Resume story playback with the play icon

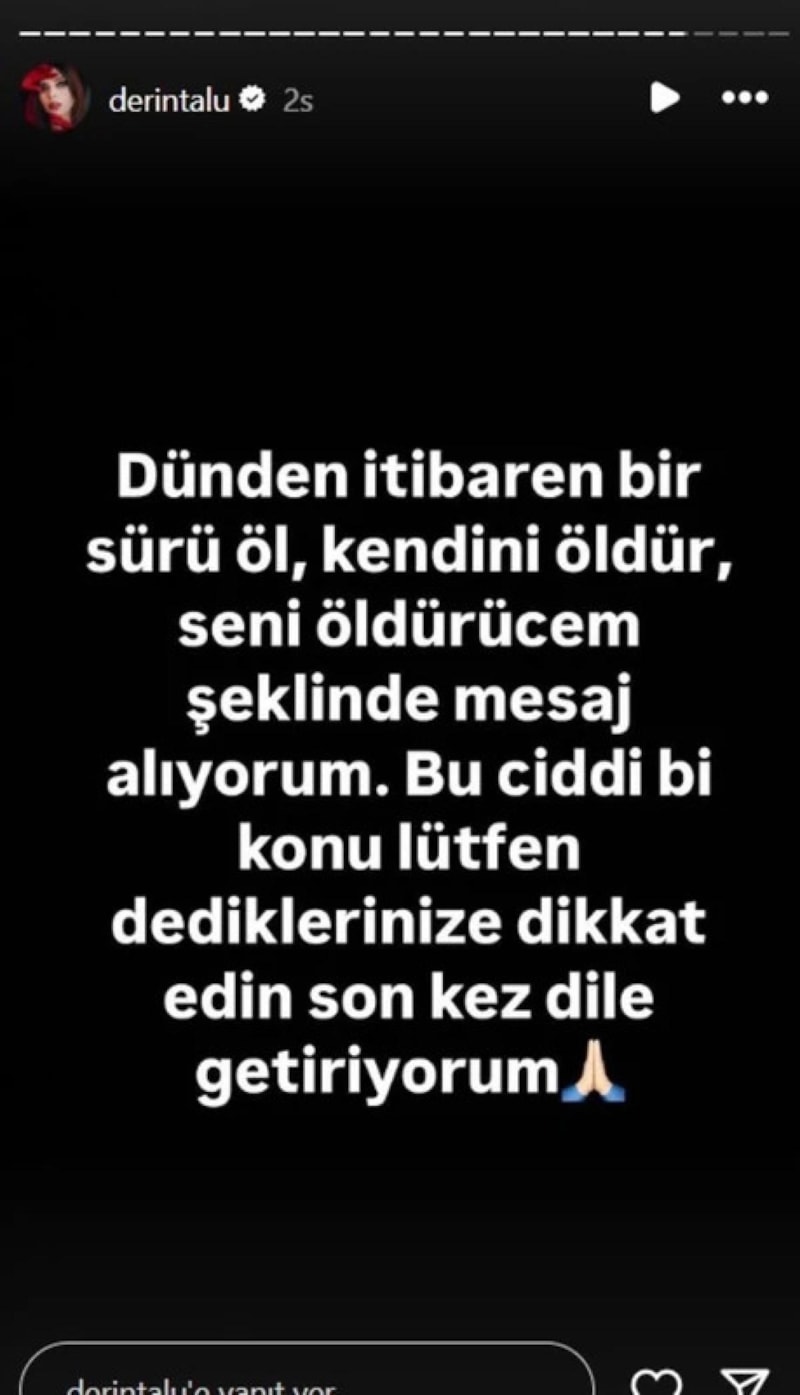[664, 98]
